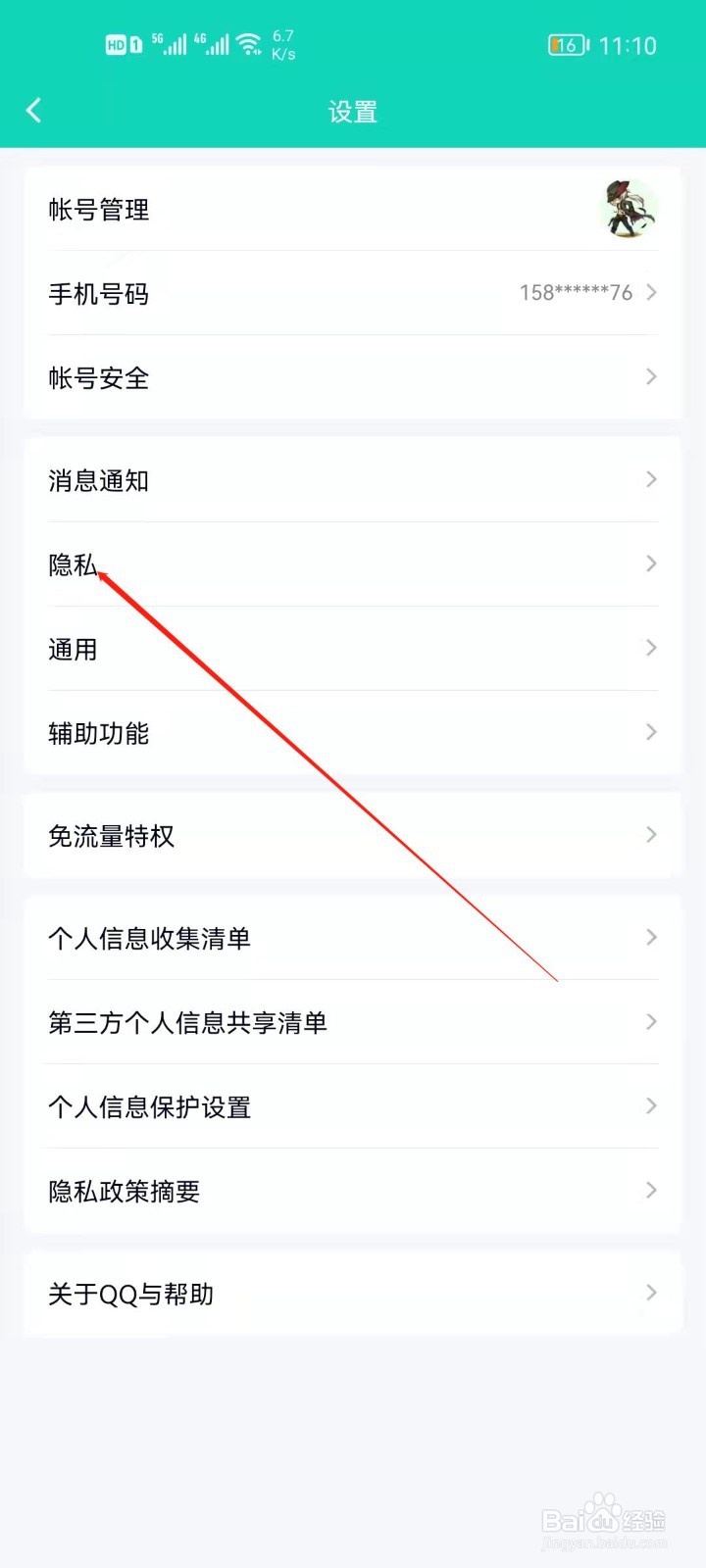The image size is (706, 1568).
Task: Tap the 5G signal icon in status bar
Action: 167,43
